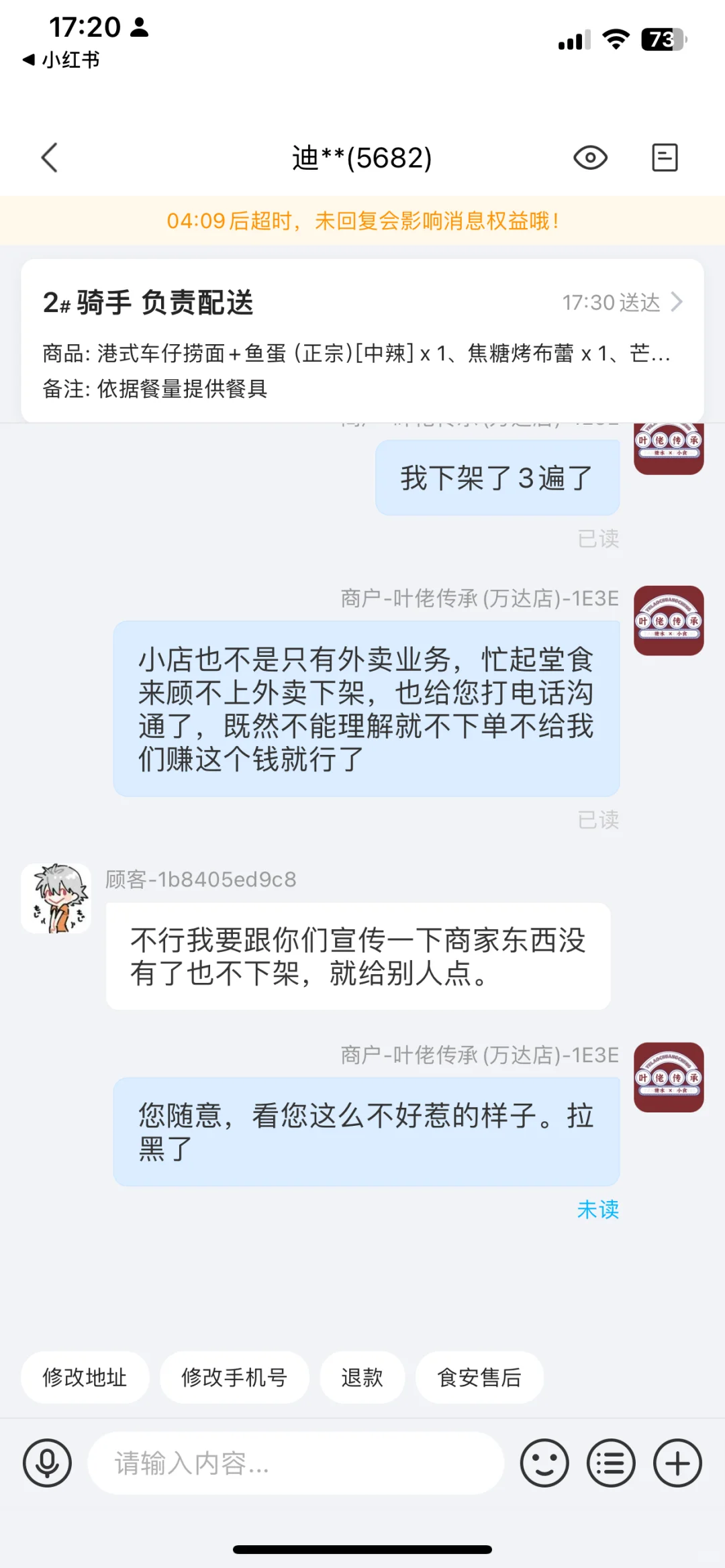View the customer avatar 顾客-1b8405ed9c8

pyautogui.click(x=56, y=898)
